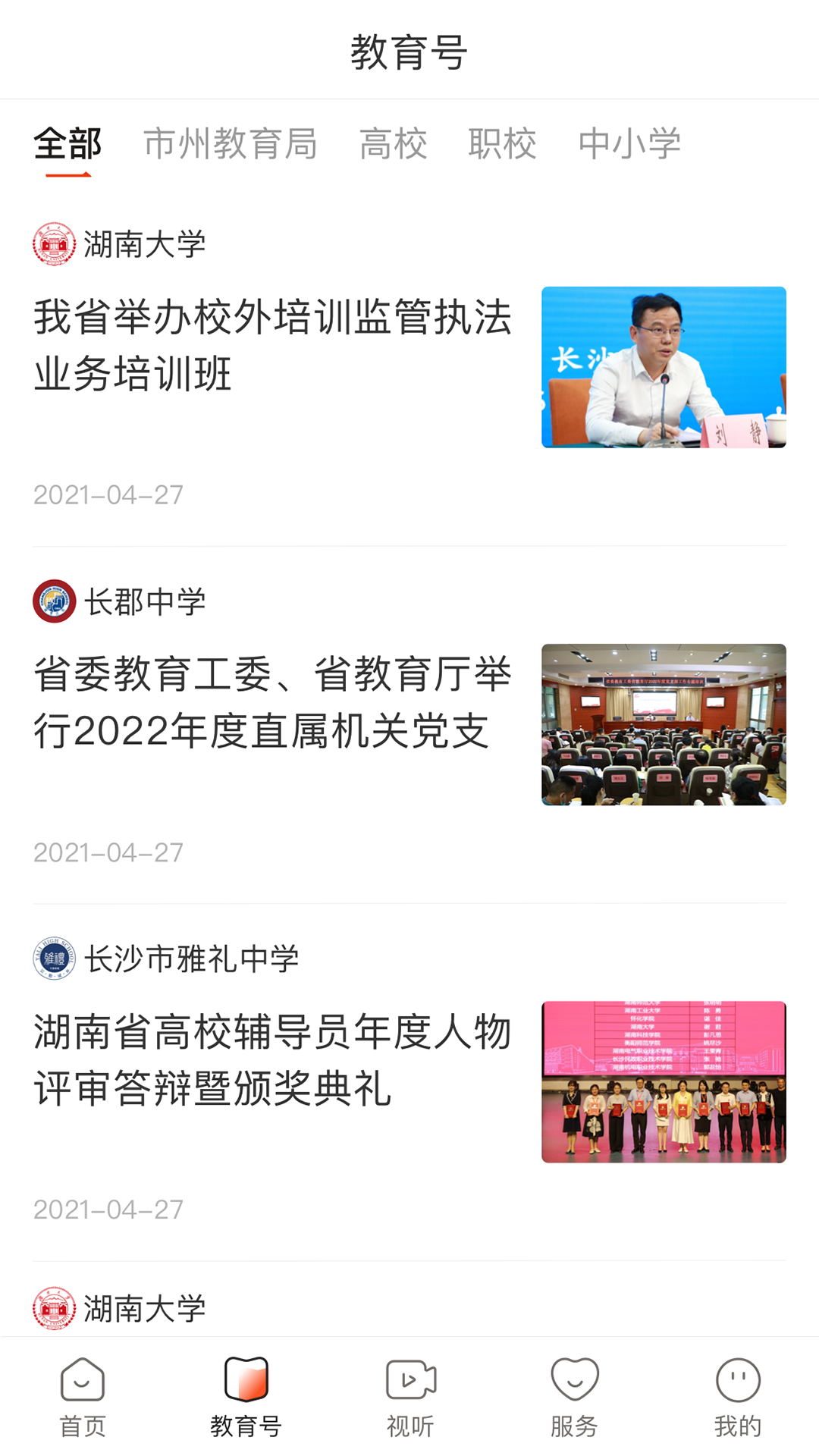The image size is (819, 1456).
Task: Open article 我省举办校外培训监管执法业务培训班
Action: click(x=273, y=345)
